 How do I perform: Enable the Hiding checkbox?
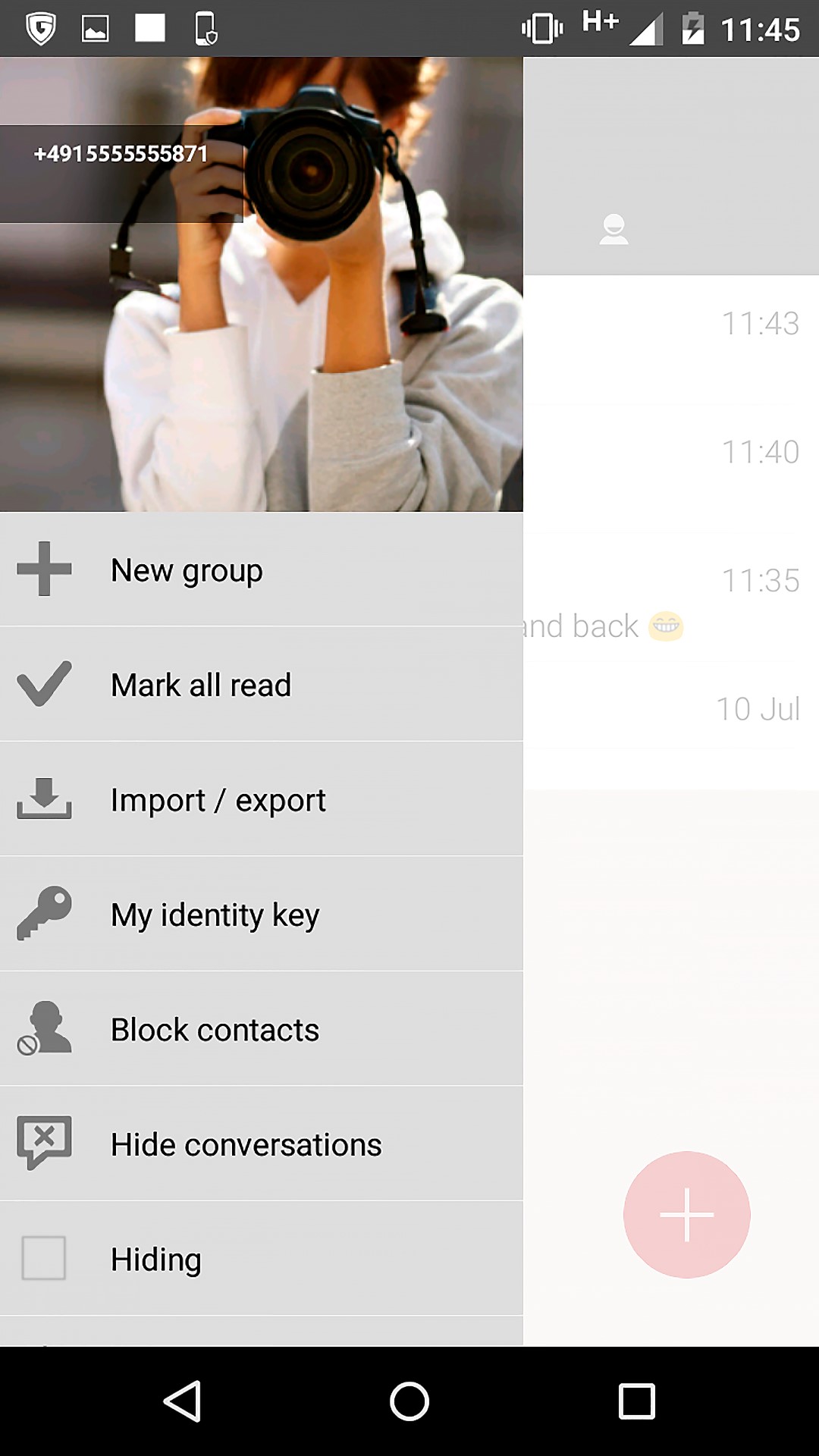click(43, 1258)
